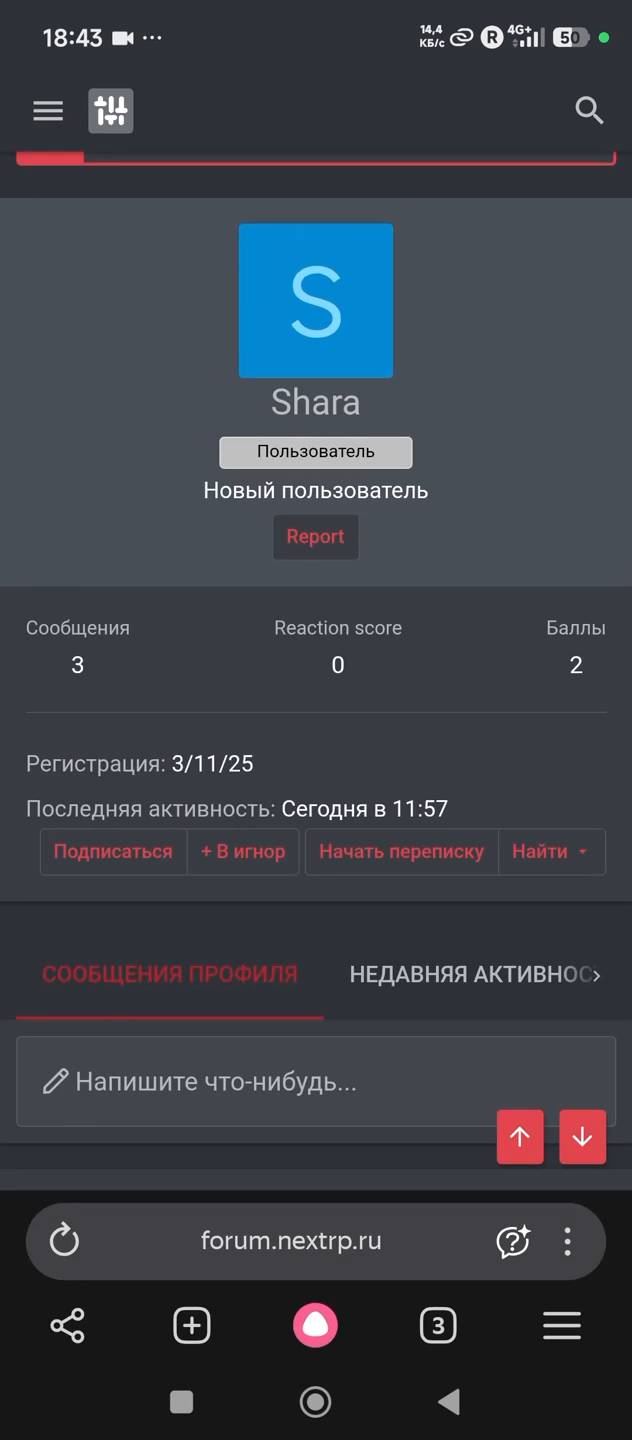Open a new browser tab
Screen dimensions: 632x1440
point(191,1326)
